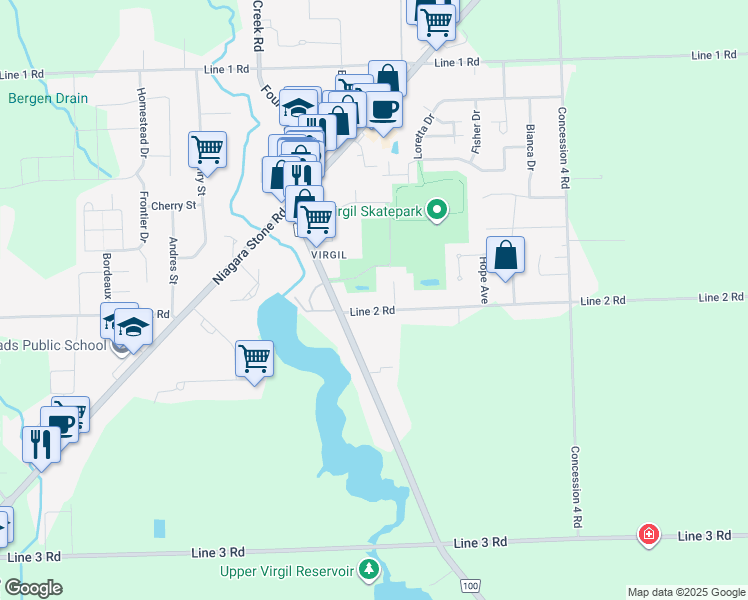748x600 pixels.
Task: Tap the shopping bag marker near Hope Ave
Action: pos(507,254)
